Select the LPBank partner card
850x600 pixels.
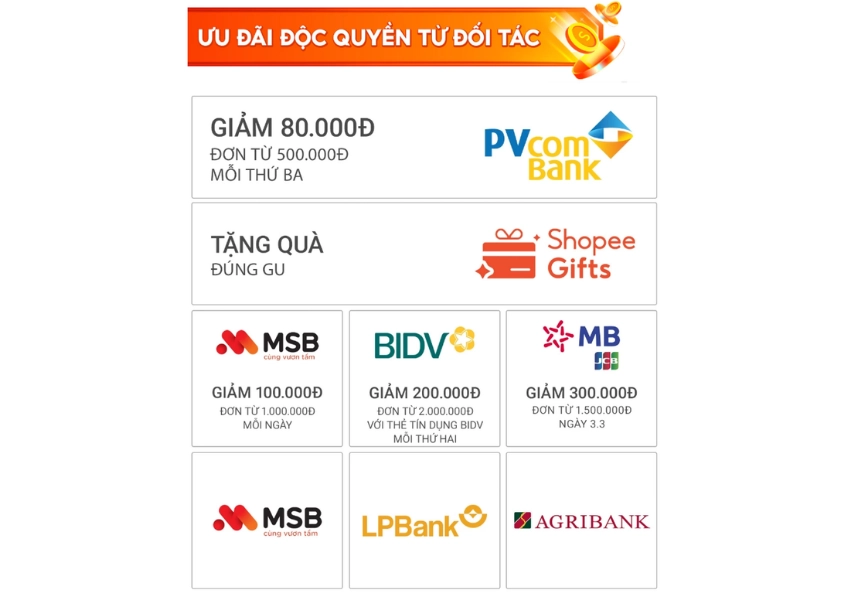(424, 520)
